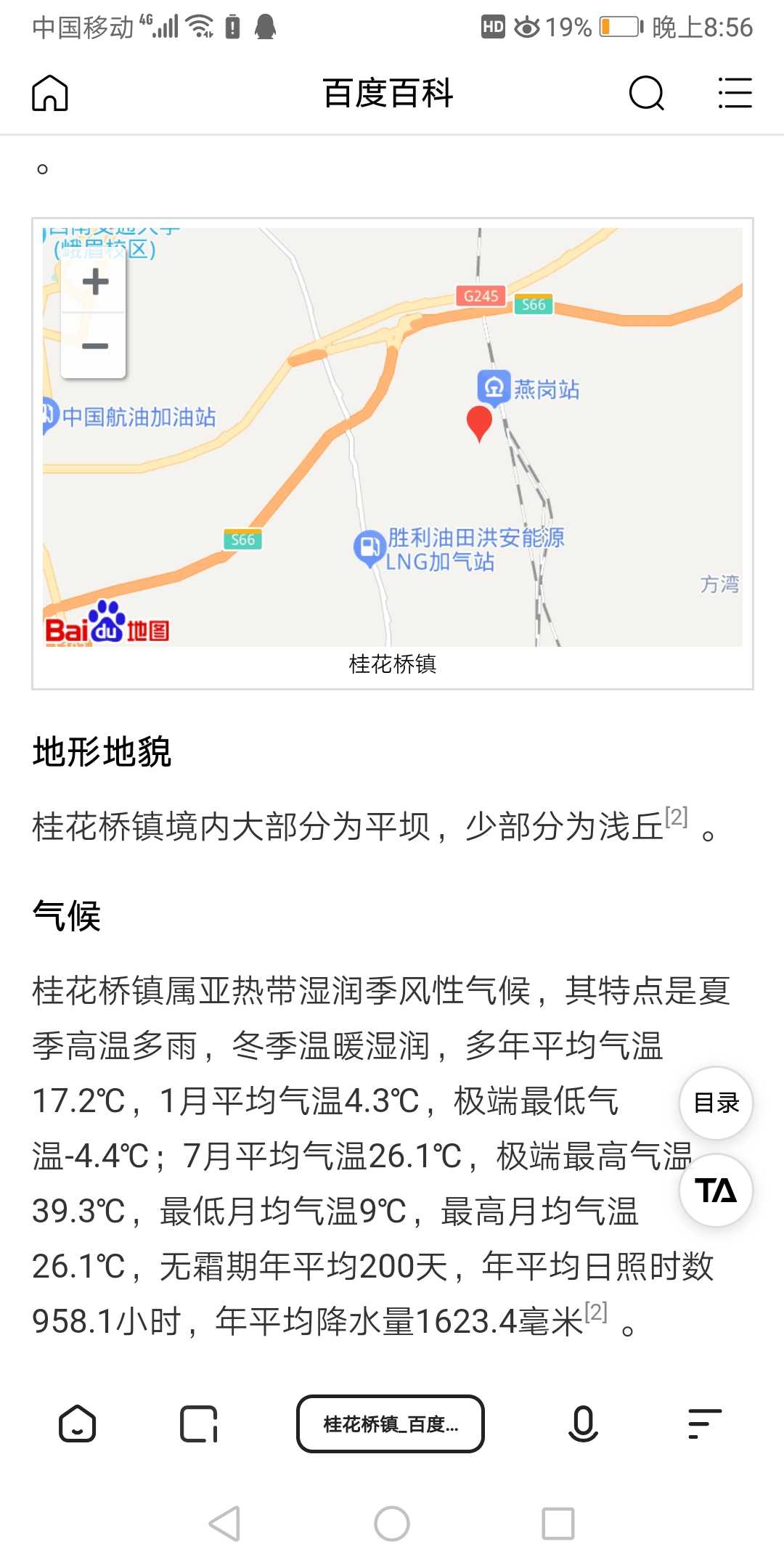The image size is (784, 1568).
Task: Zoom out the map with minus button
Action: coord(94,346)
